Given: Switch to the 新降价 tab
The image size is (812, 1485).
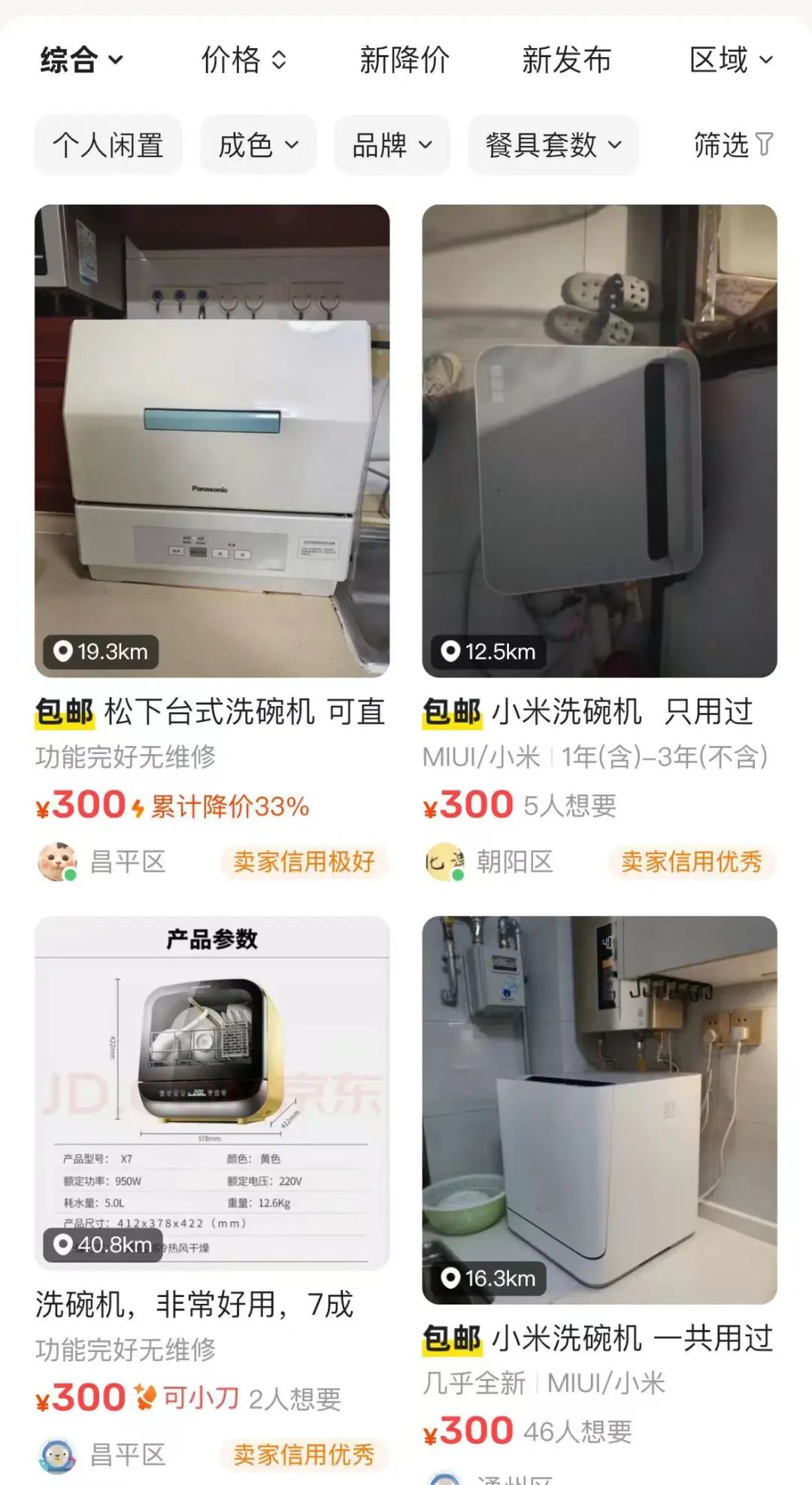Looking at the screenshot, I should [404, 60].
